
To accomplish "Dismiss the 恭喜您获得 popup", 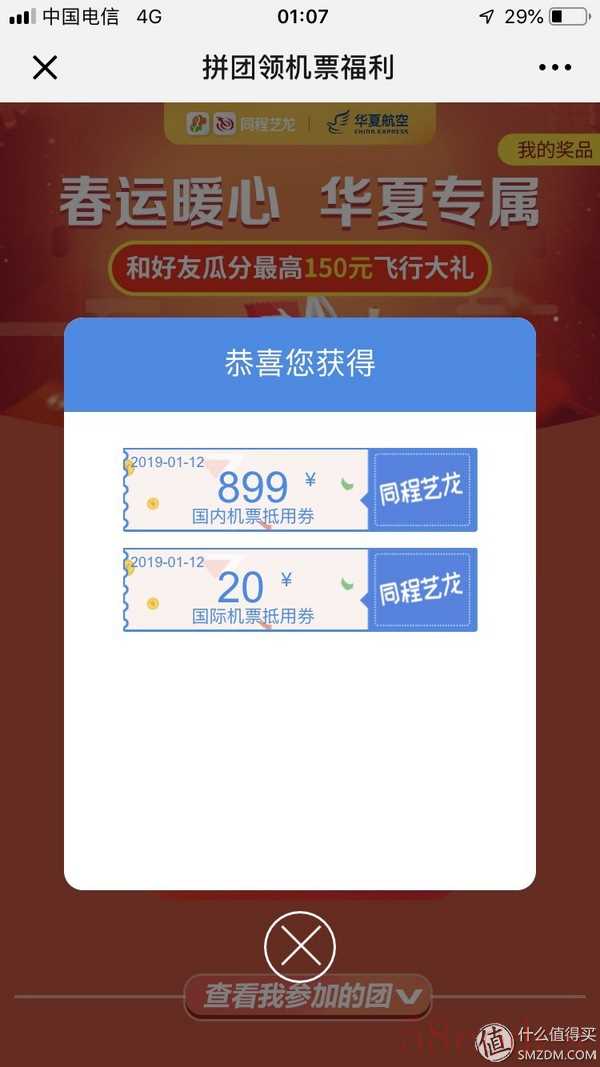I will 300,945.
